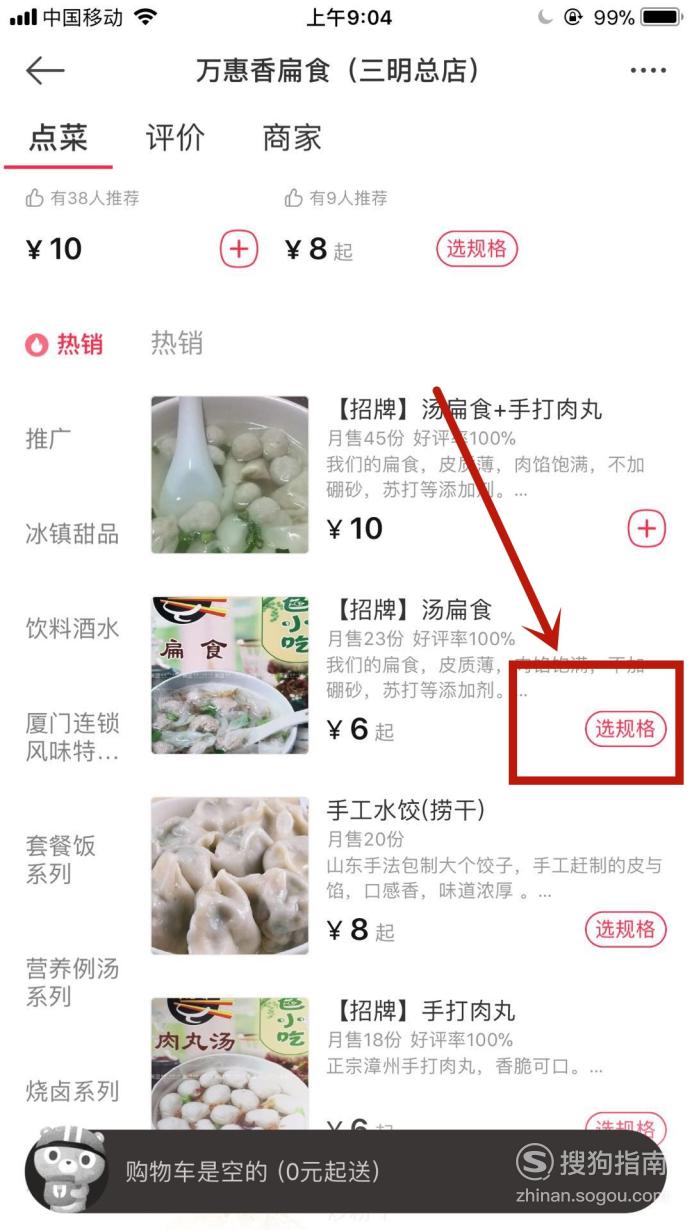Viewport: 692px width, 1230px height.
Task: Switch to the 商家 tab
Action: pyautogui.click(x=292, y=138)
